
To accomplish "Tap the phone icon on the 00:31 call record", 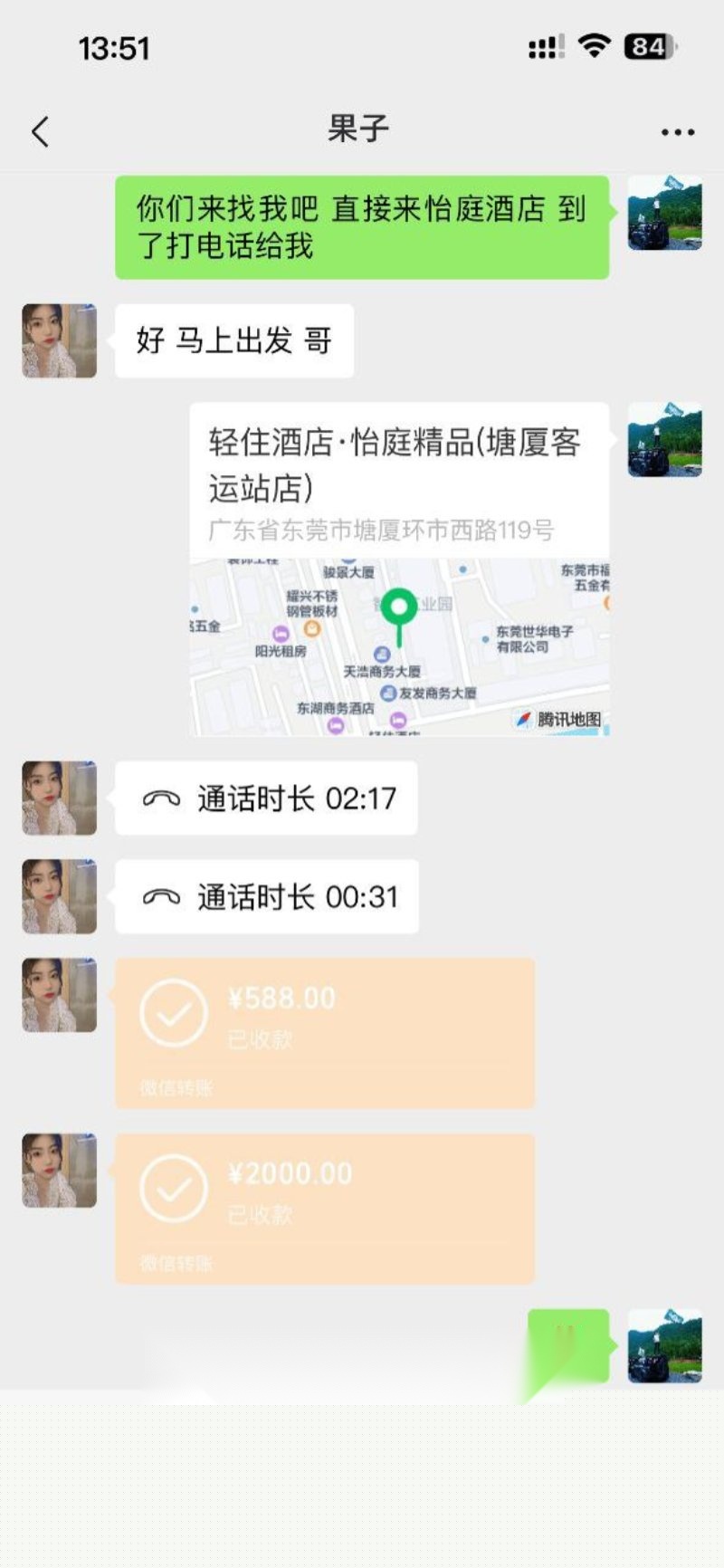I will (161, 895).
